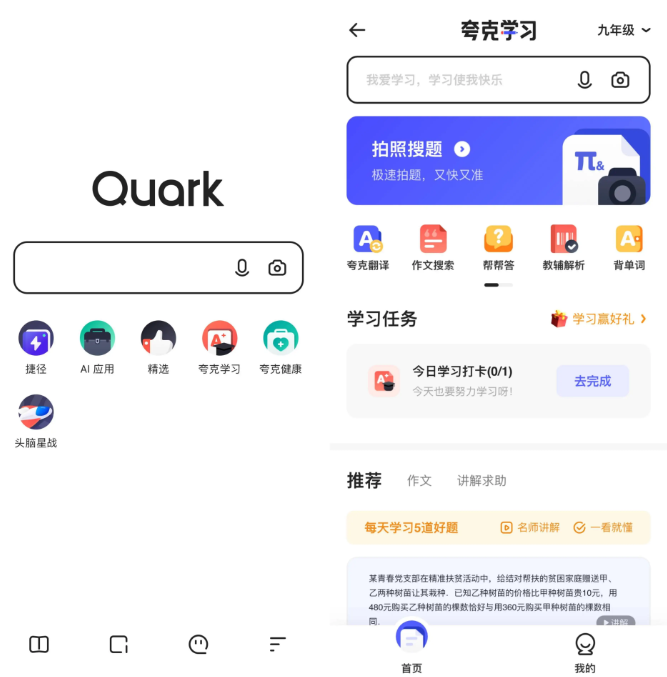Tap 去完成 for today's study check-in

click(x=592, y=381)
